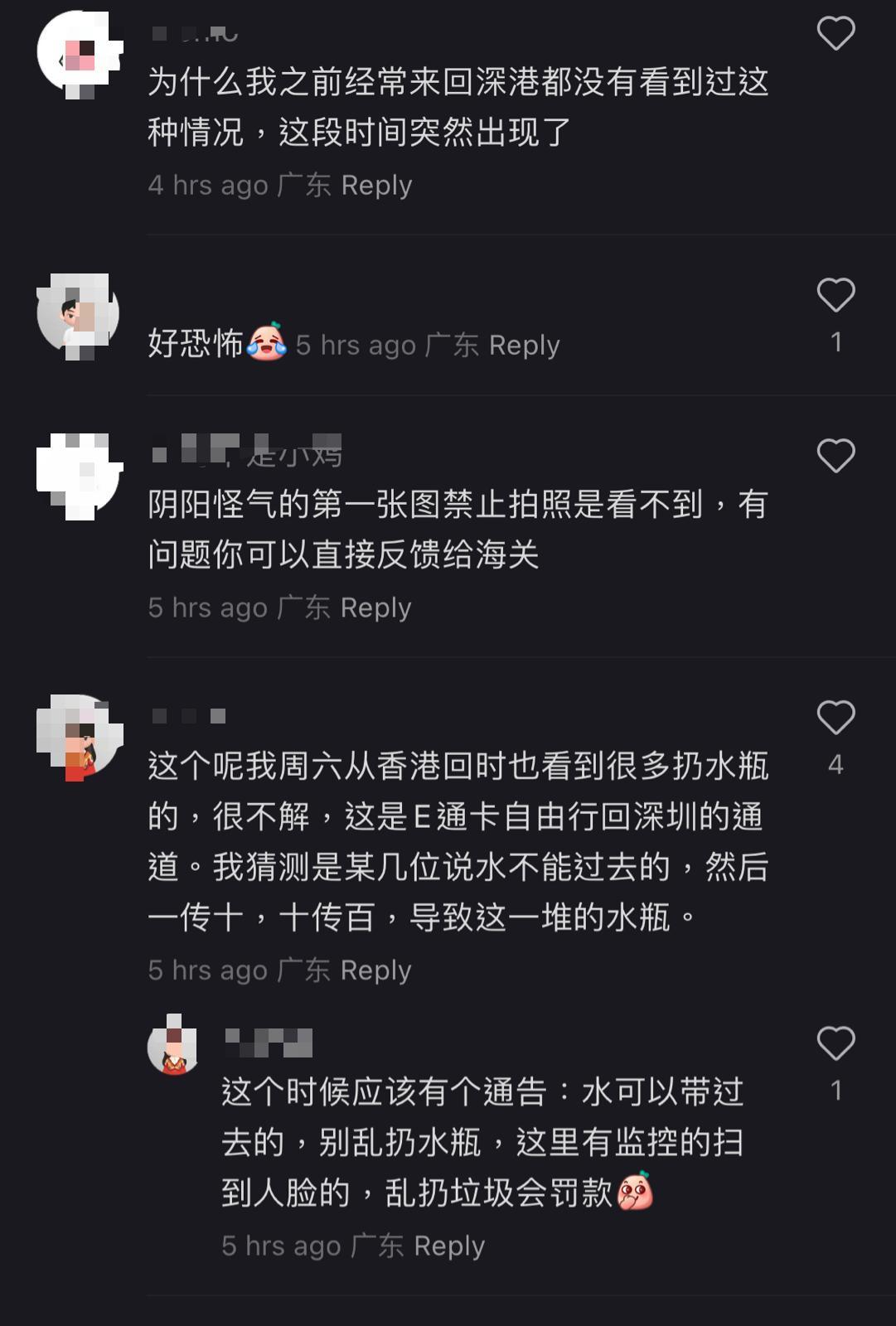The height and width of the screenshot is (1326, 896).
Task: Like the comment about 周六从香港回
Action: pos(835,718)
